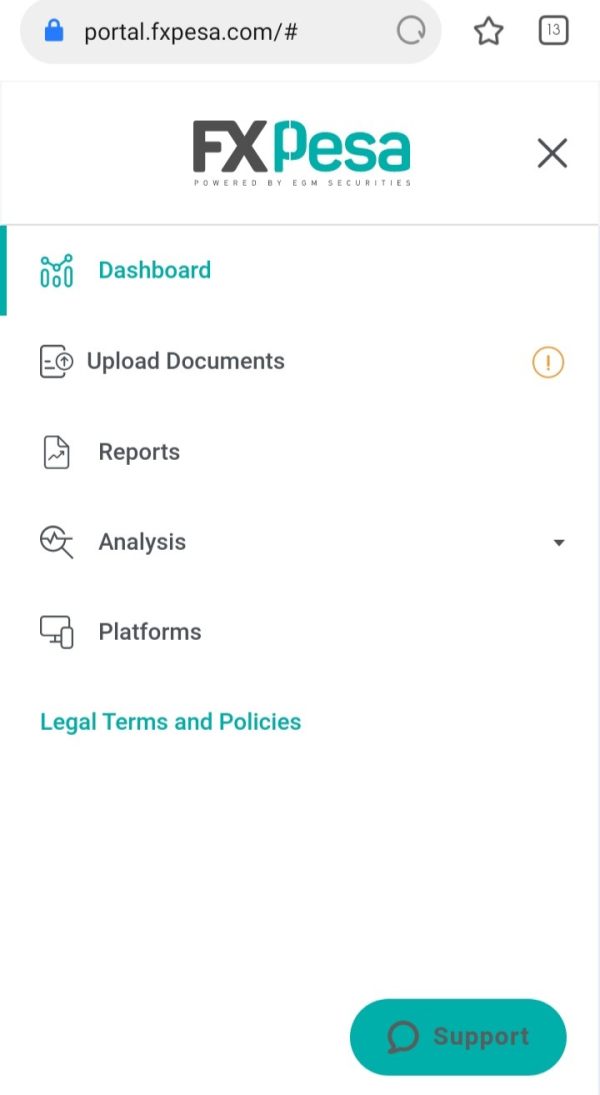This screenshot has width=600, height=1095.
Task: Tap the Upload Documents warning icon
Action: [x=548, y=362]
